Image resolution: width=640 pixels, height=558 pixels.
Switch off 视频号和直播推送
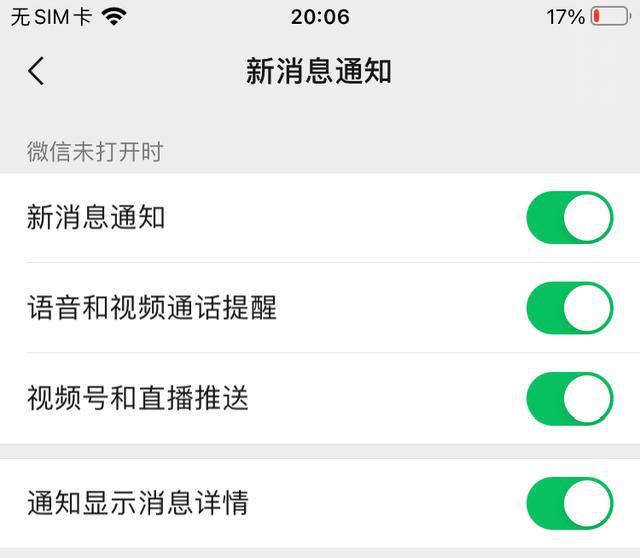click(x=569, y=398)
